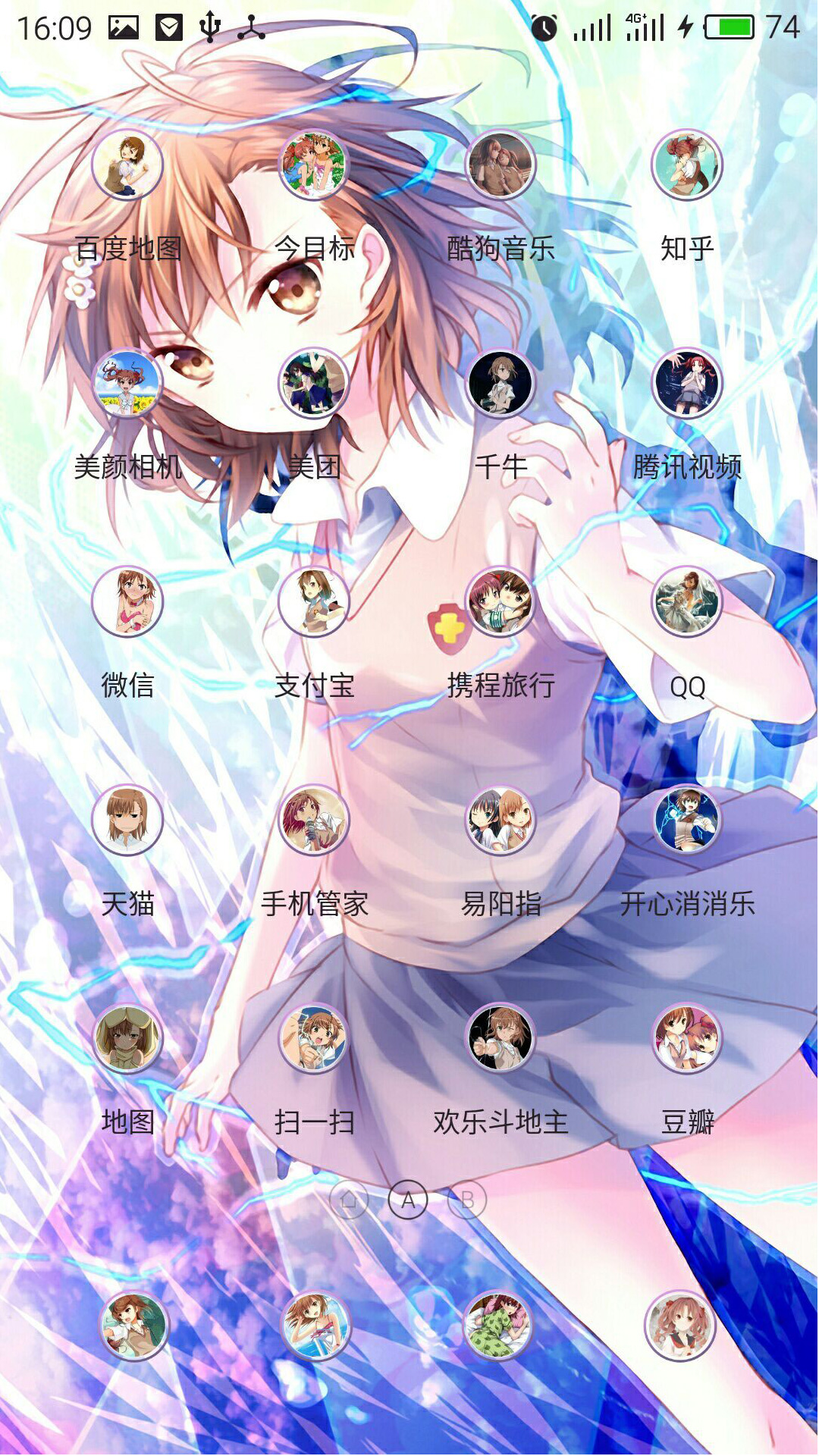Open 酷狗音乐 music app
Image resolution: width=819 pixels, height=1456 pixels.
pyautogui.click(x=500, y=165)
